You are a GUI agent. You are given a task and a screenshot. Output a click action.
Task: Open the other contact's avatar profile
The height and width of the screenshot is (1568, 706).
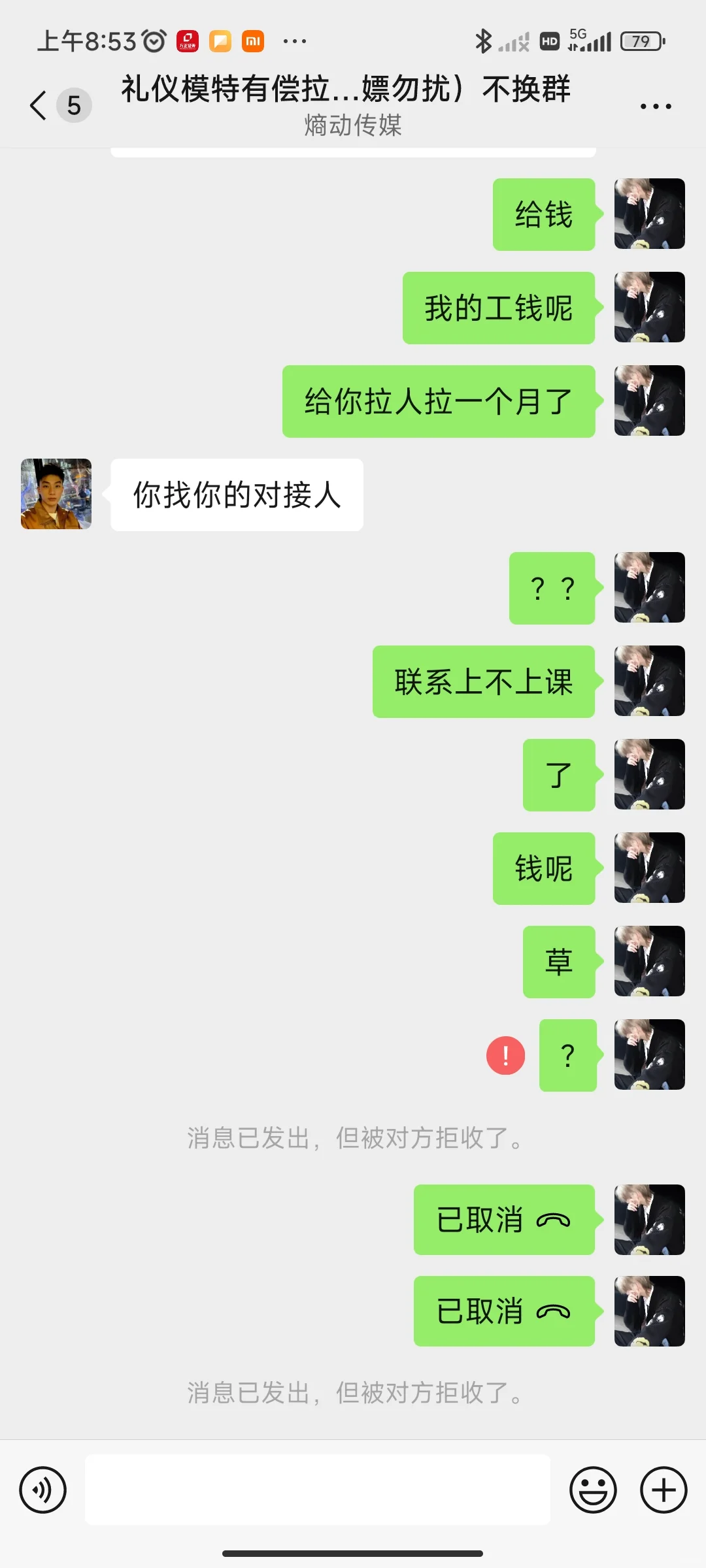(x=56, y=494)
